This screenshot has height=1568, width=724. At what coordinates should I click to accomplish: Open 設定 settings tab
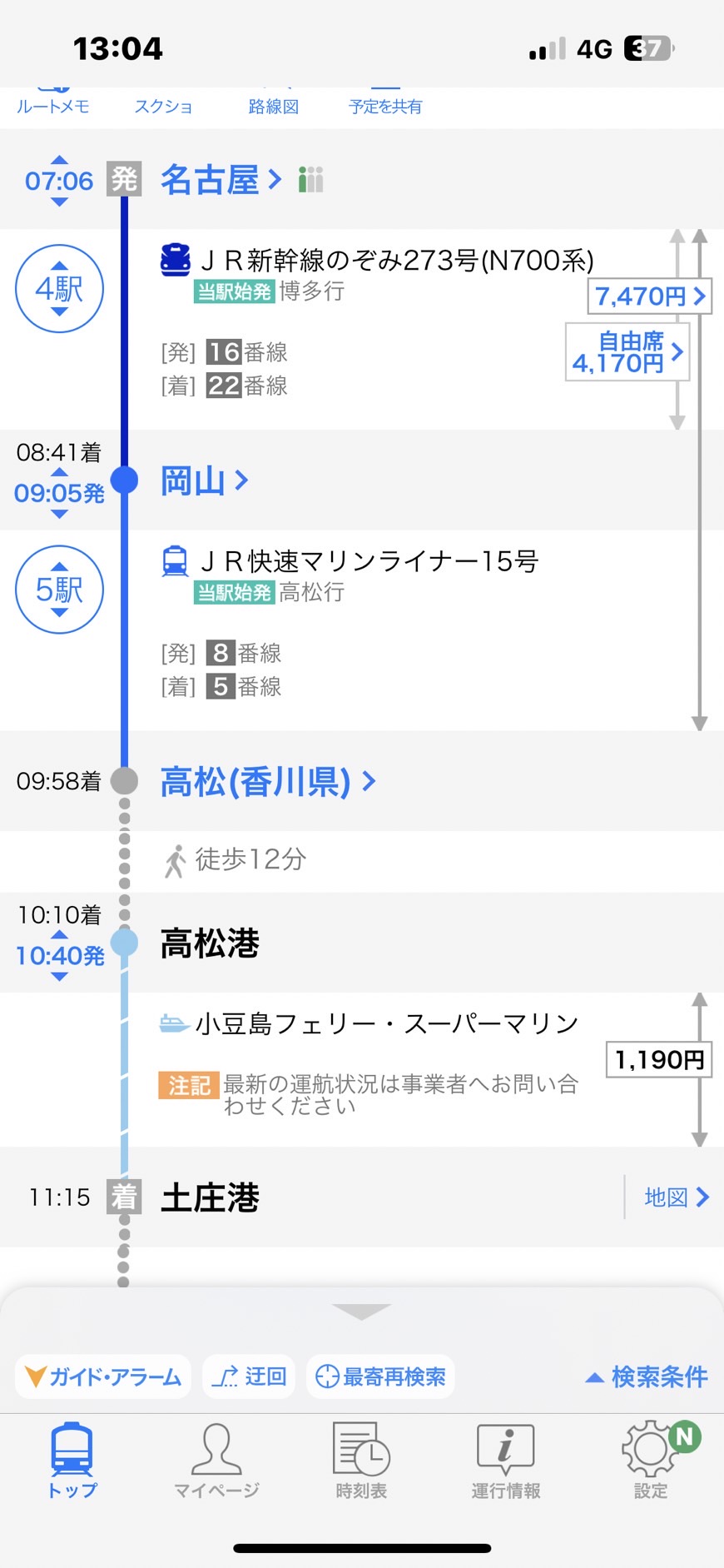[651, 1461]
